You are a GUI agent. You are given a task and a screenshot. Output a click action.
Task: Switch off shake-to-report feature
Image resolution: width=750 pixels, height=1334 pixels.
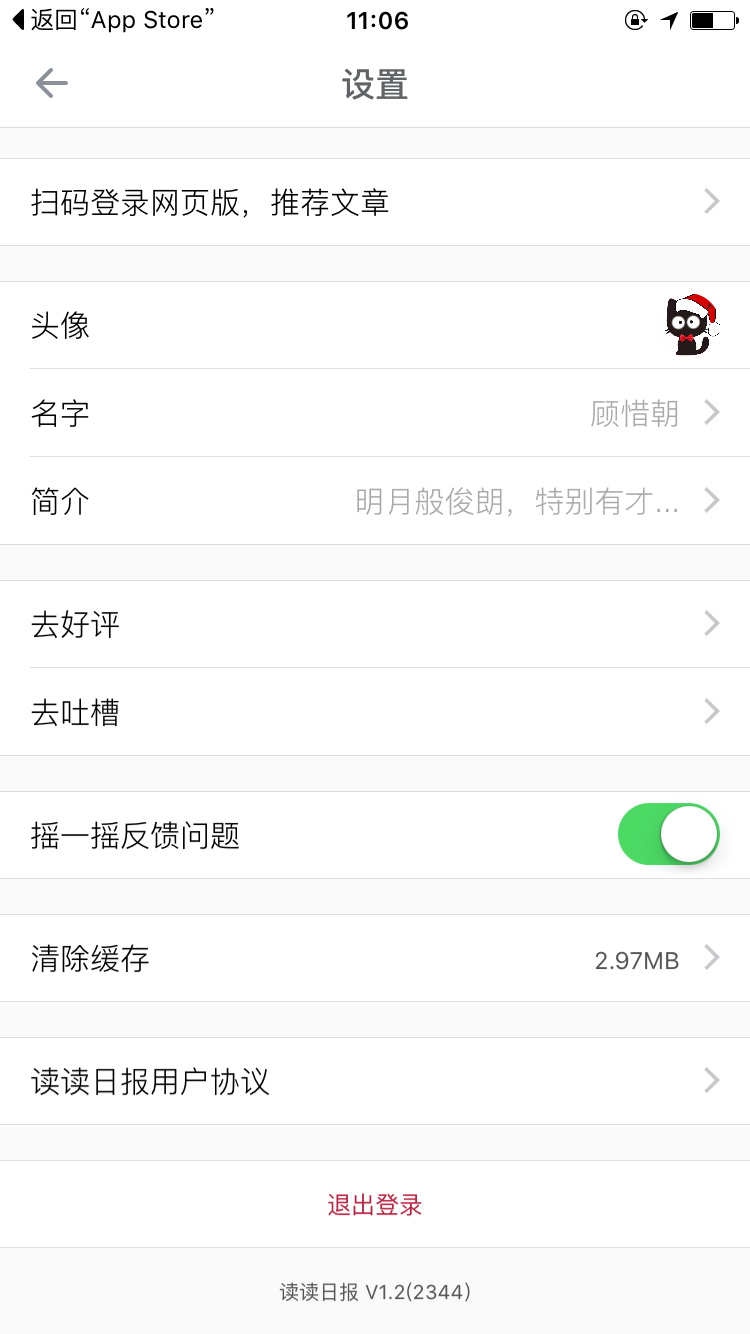coord(668,834)
